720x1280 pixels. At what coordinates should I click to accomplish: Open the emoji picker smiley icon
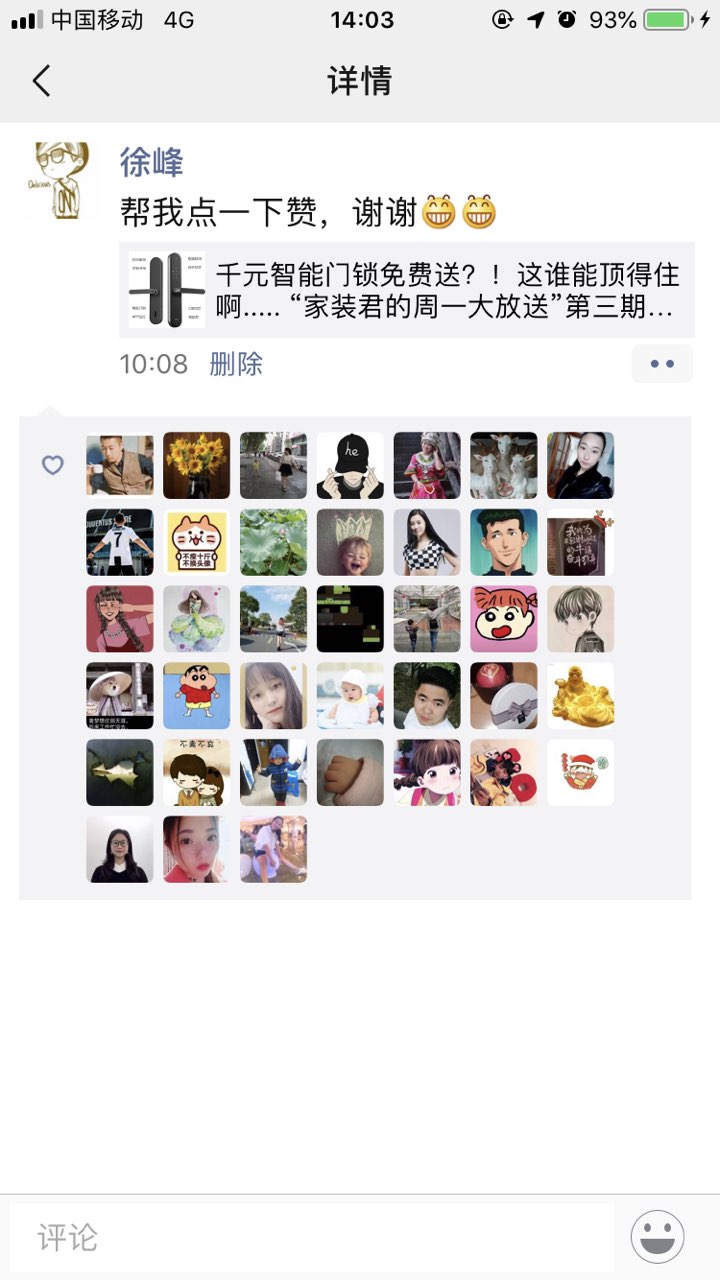point(657,1237)
